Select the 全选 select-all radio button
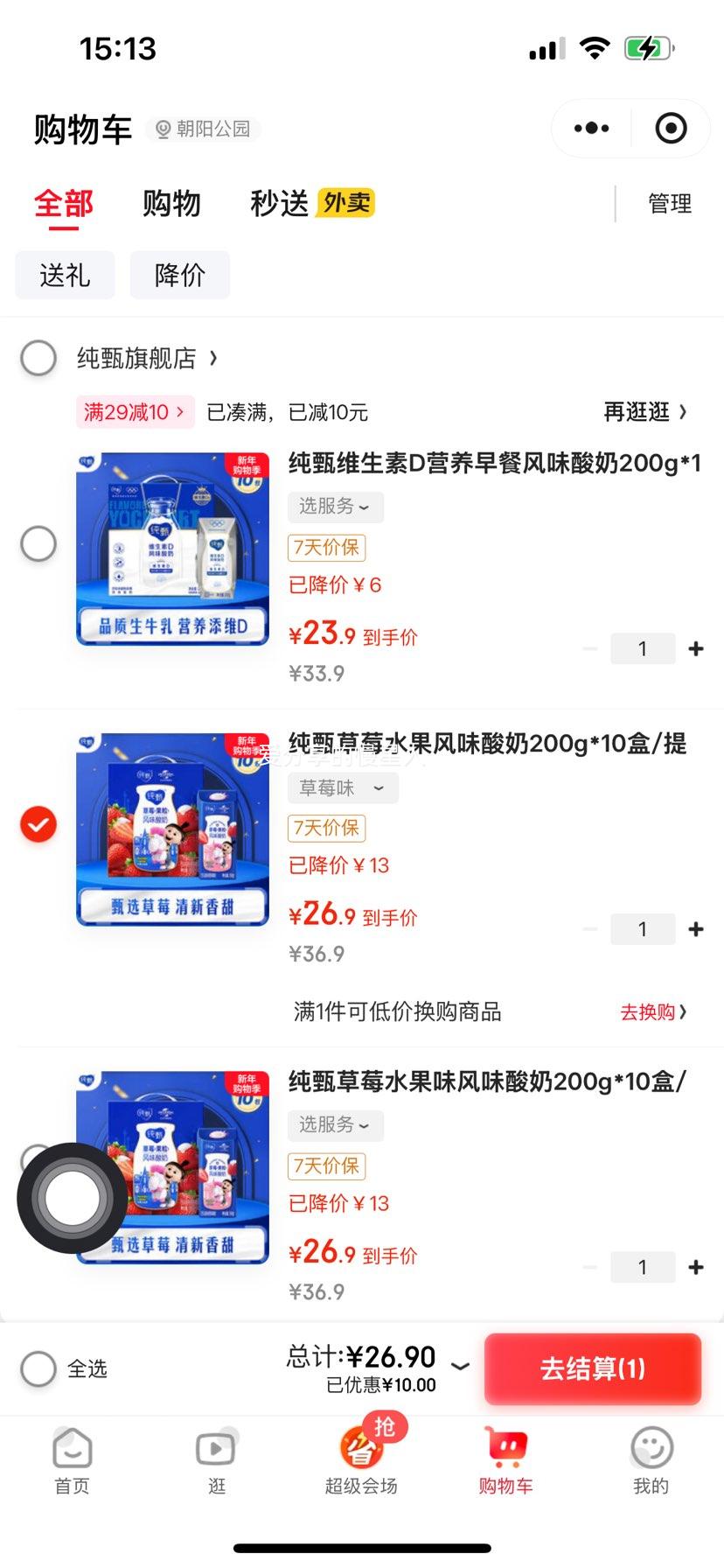 38,1368
